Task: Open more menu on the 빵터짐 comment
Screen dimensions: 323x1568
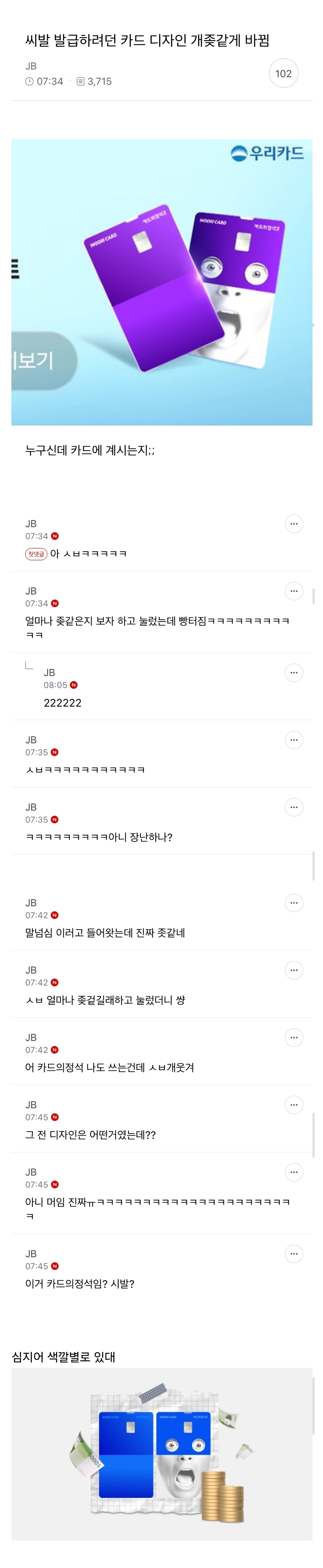Action: coord(294,591)
